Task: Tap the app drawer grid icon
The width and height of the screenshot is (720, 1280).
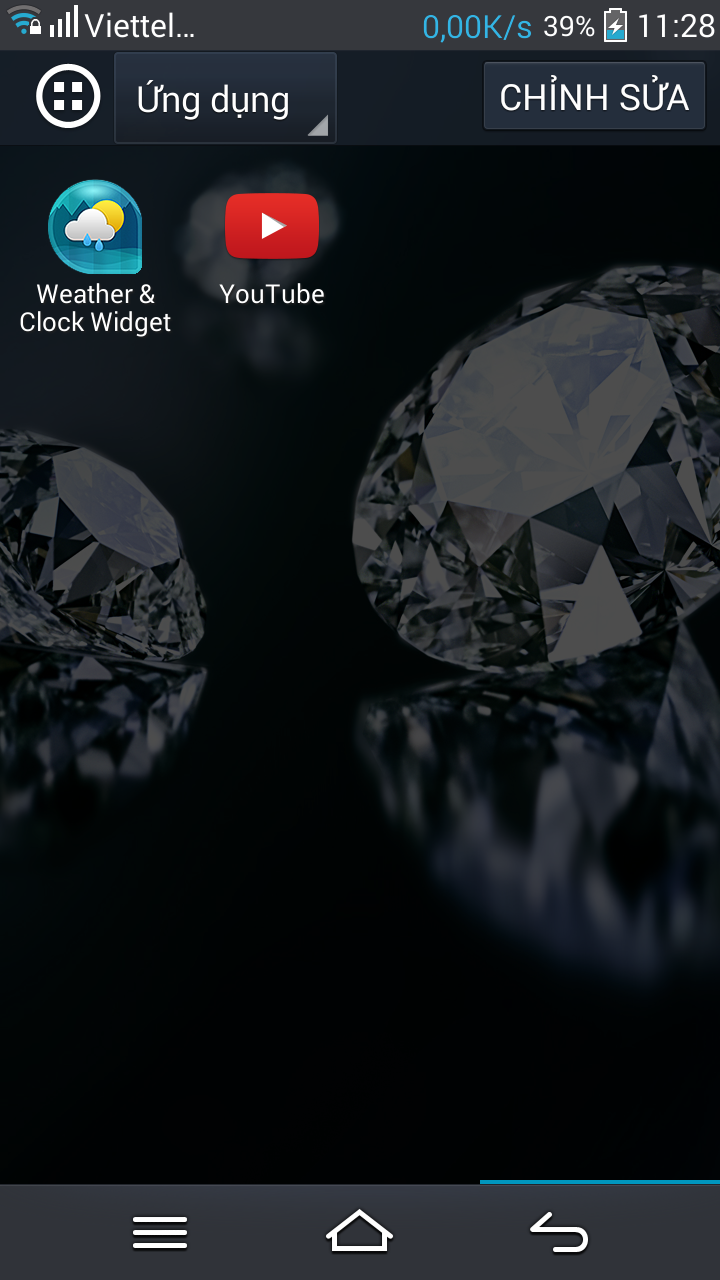Action: tap(68, 97)
